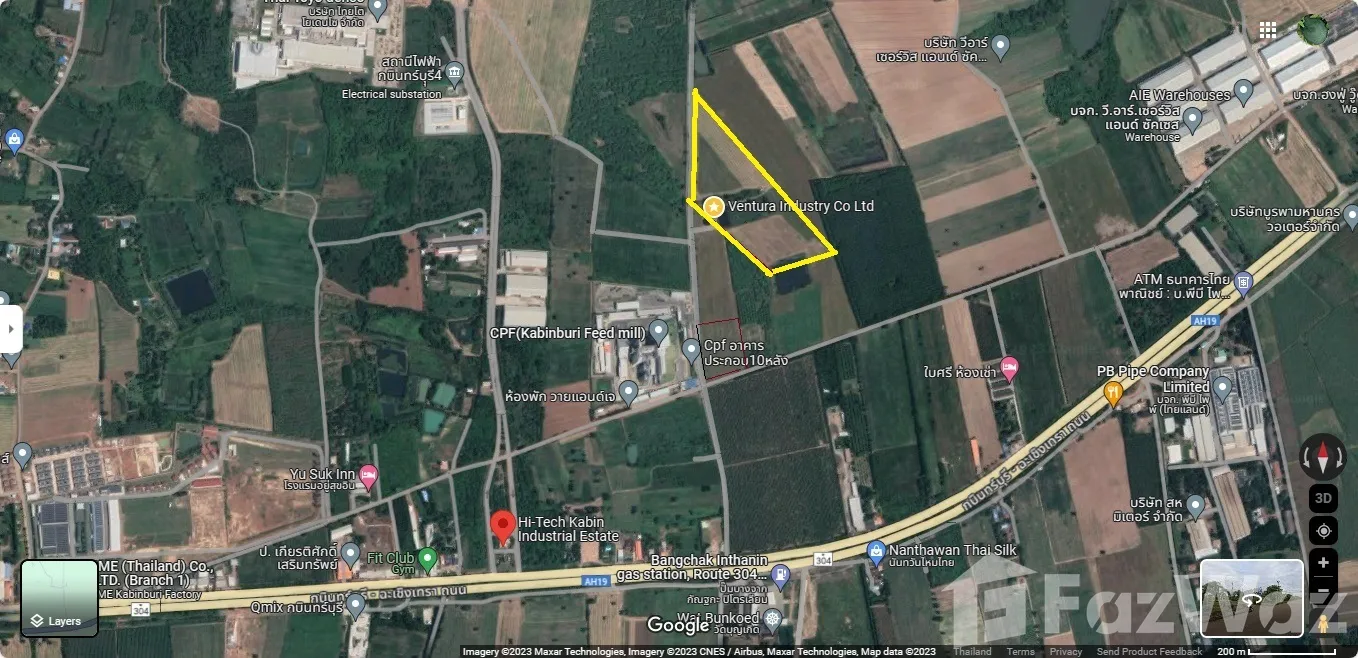Expand the collapsed side panel
Image resolution: width=1358 pixels, height=658 pixels.
[11, 328]
